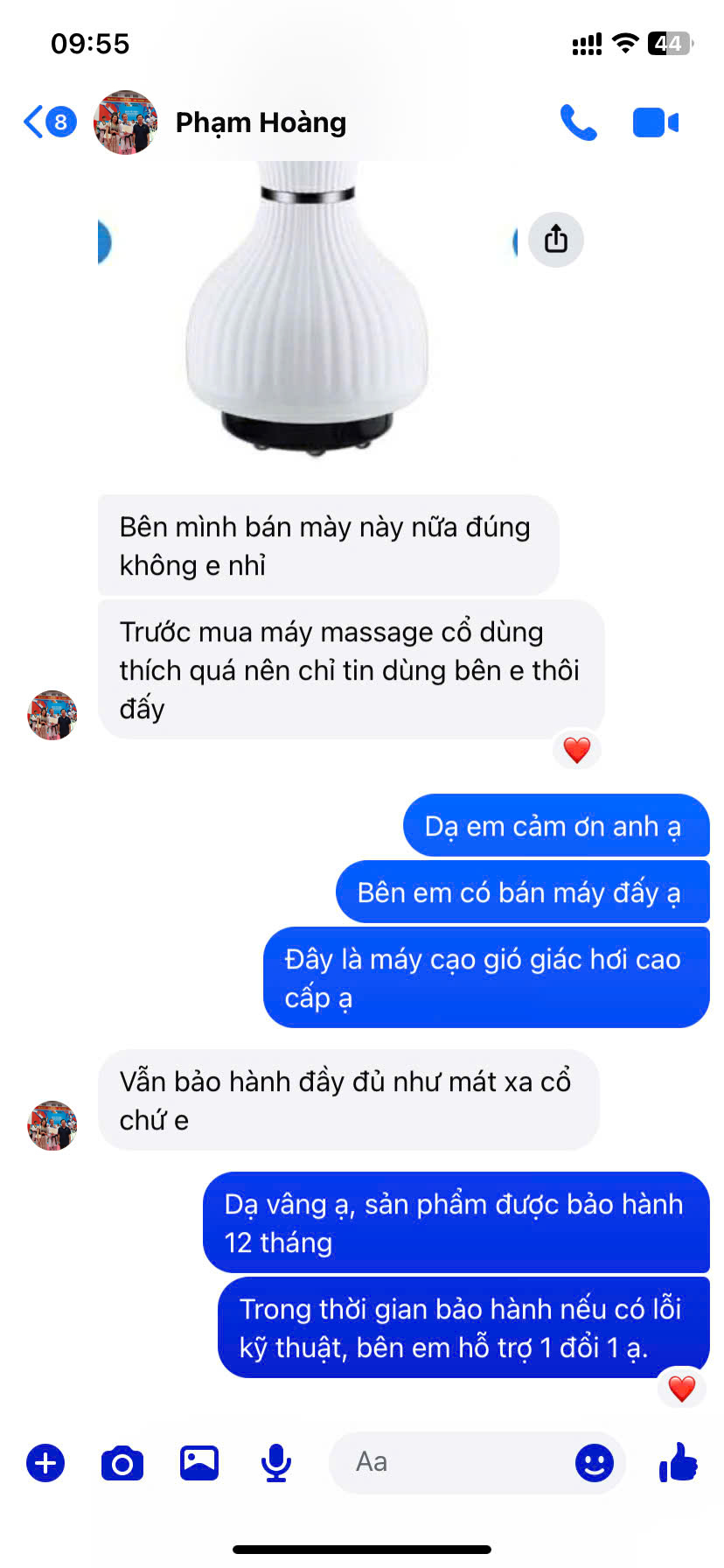Open the emoji picker
The height and width of the screenshot is (1568, 724).
tap(595, 1463)
